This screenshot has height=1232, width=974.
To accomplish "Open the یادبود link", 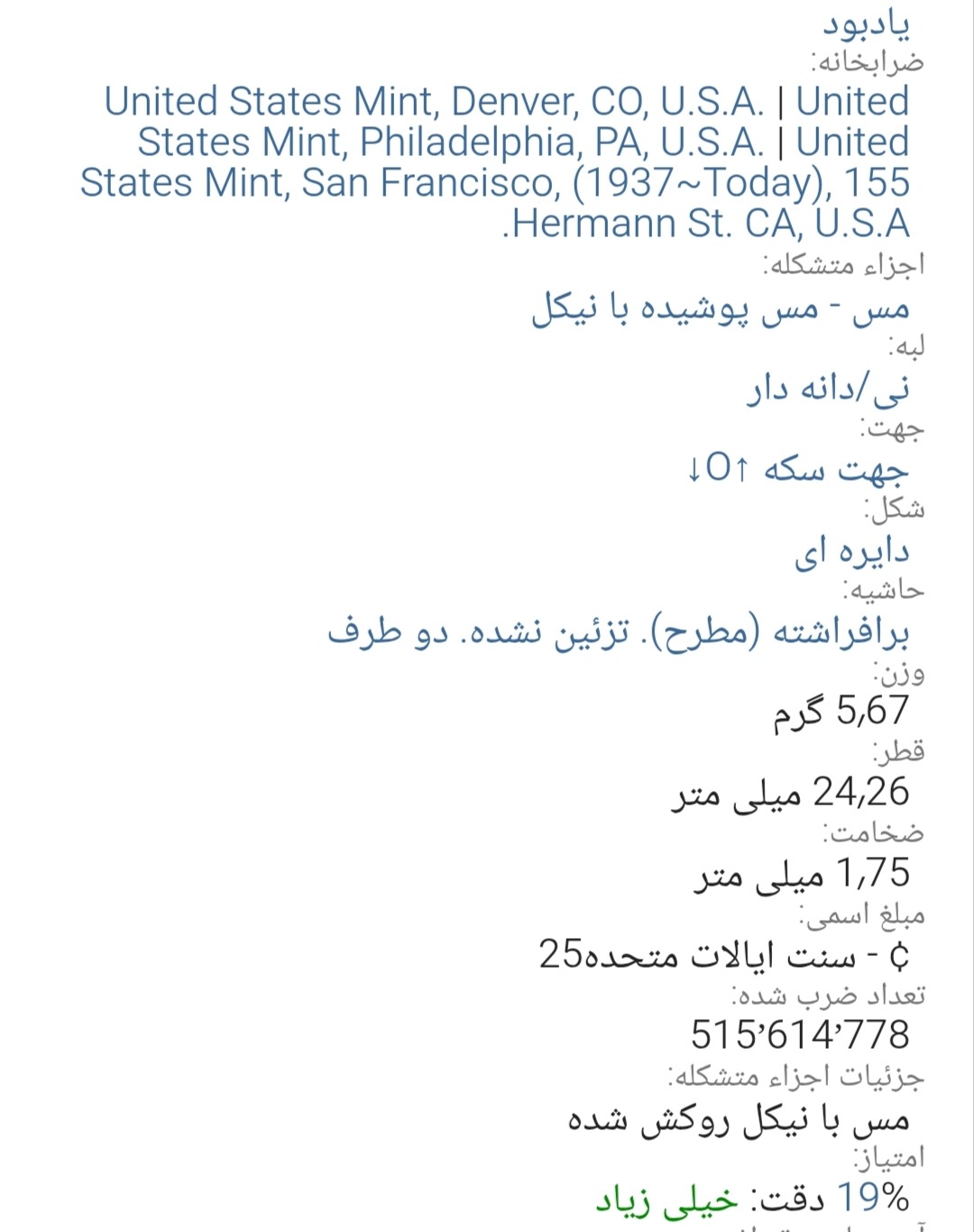I will click(865, 24).
